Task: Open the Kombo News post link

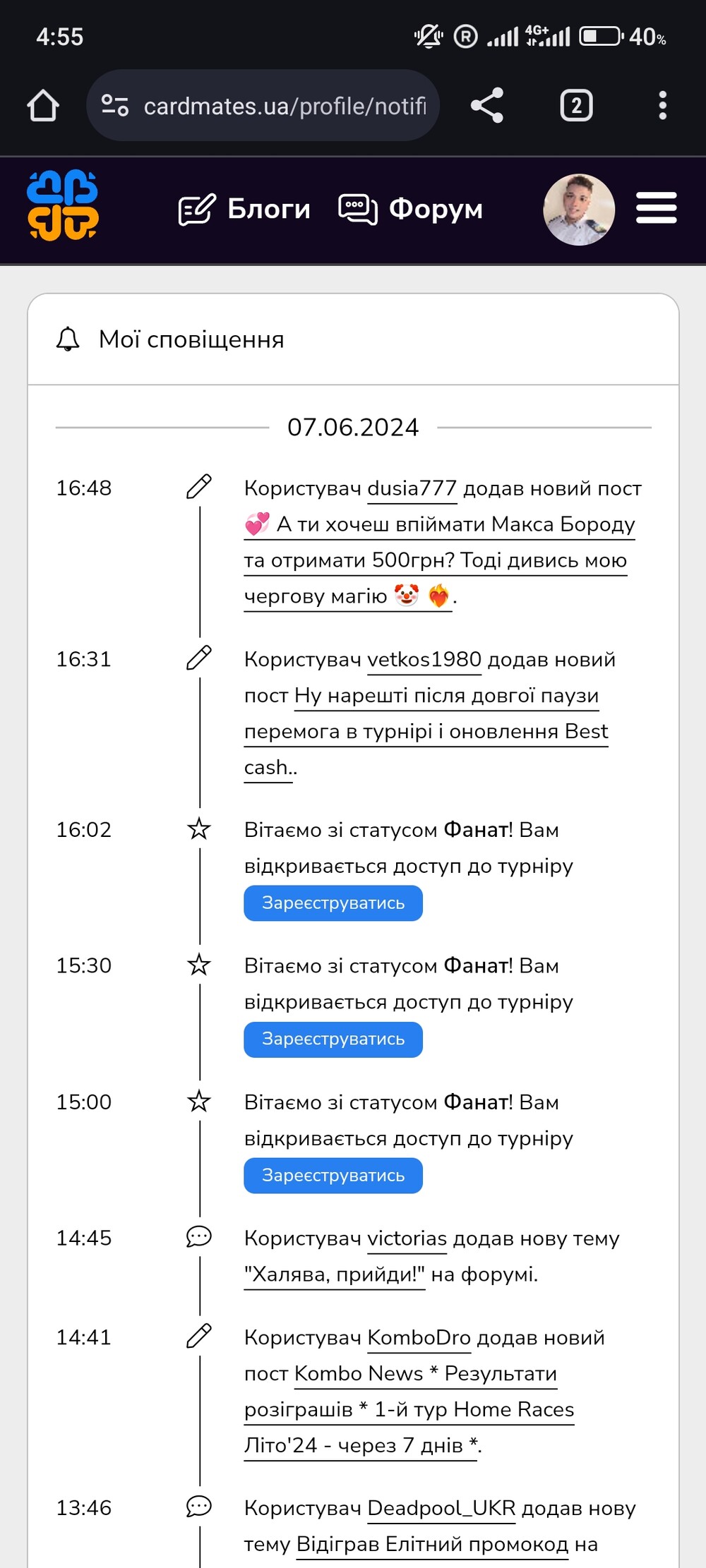Action: 409,1409
